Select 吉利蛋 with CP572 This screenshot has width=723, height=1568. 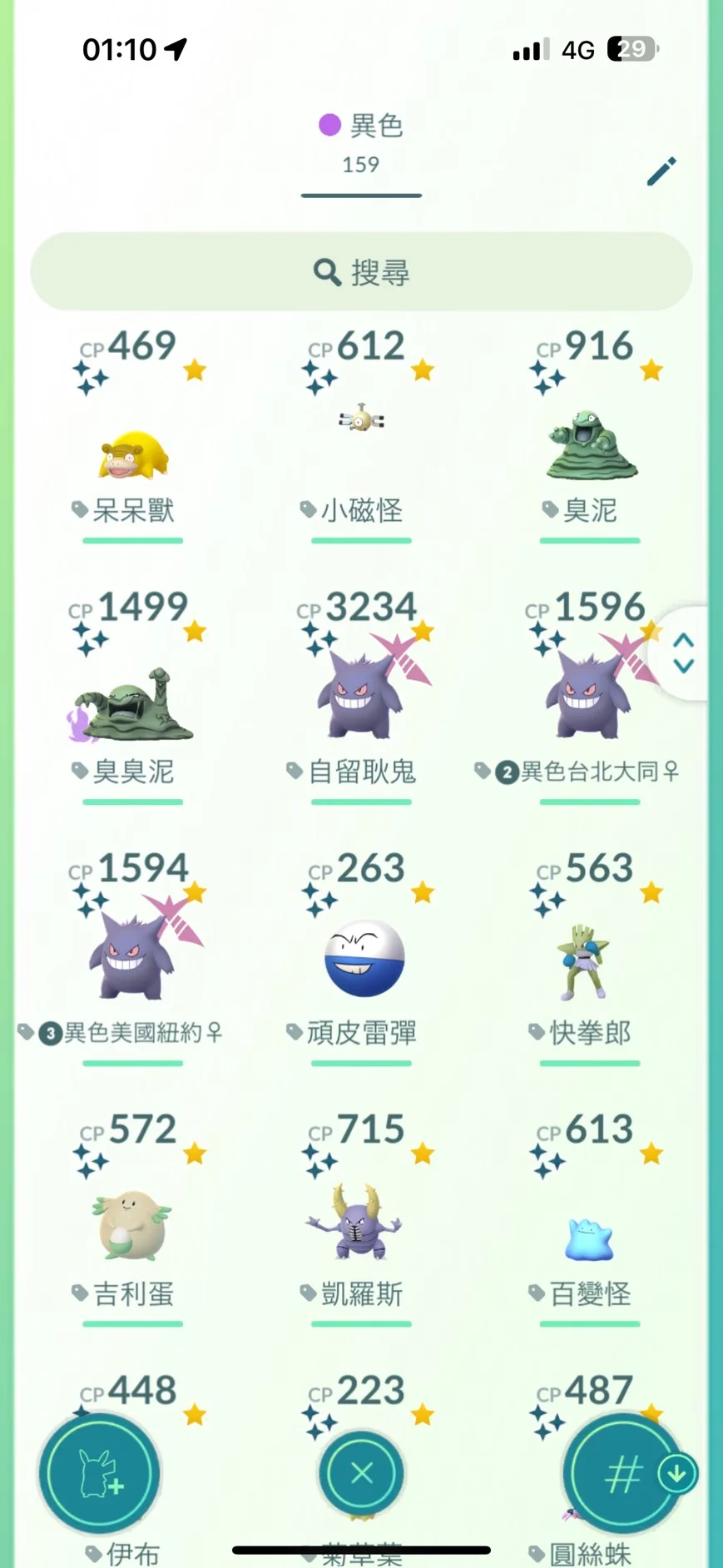click(133, 1223)
